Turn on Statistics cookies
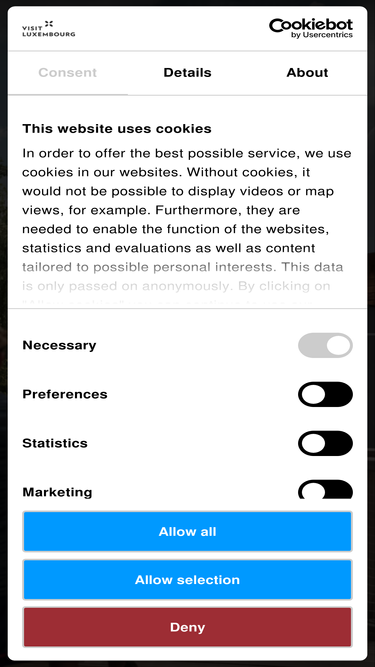375x667 pixels. coord(325,443)
